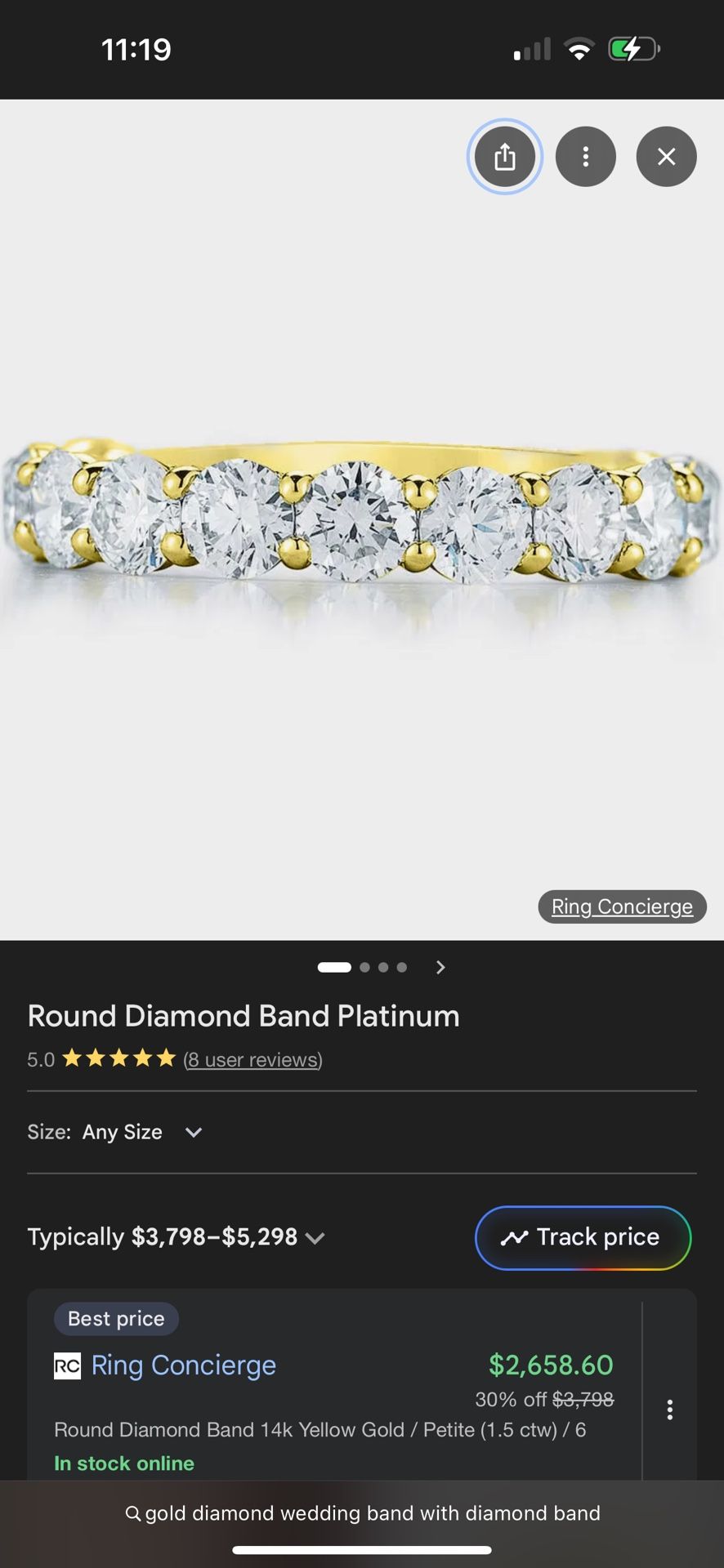Viewport: 724px width, 1568px height.
Task: Go to the next product image
Action: (x=440, y=968)
